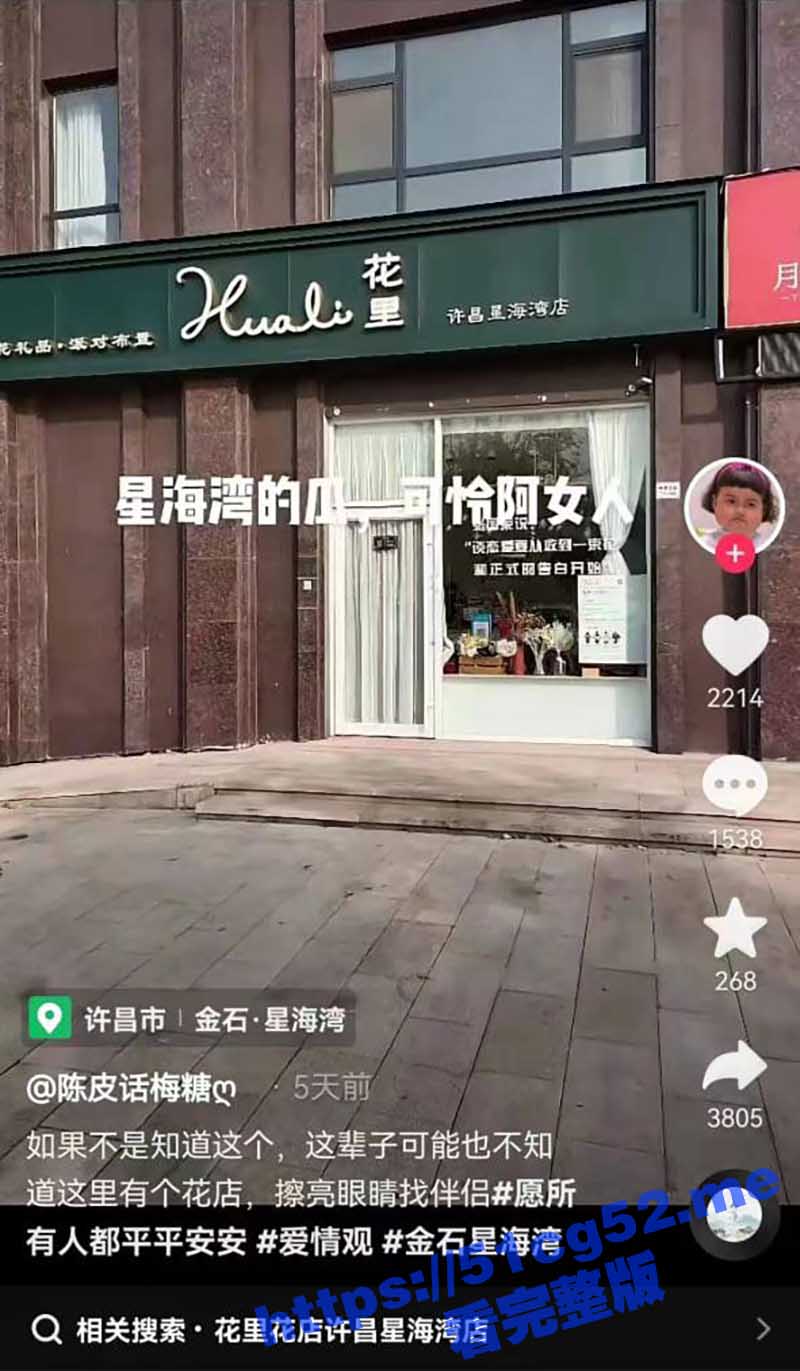Like this video with the heart
The image size is (800, 1371).
(735, 645)
